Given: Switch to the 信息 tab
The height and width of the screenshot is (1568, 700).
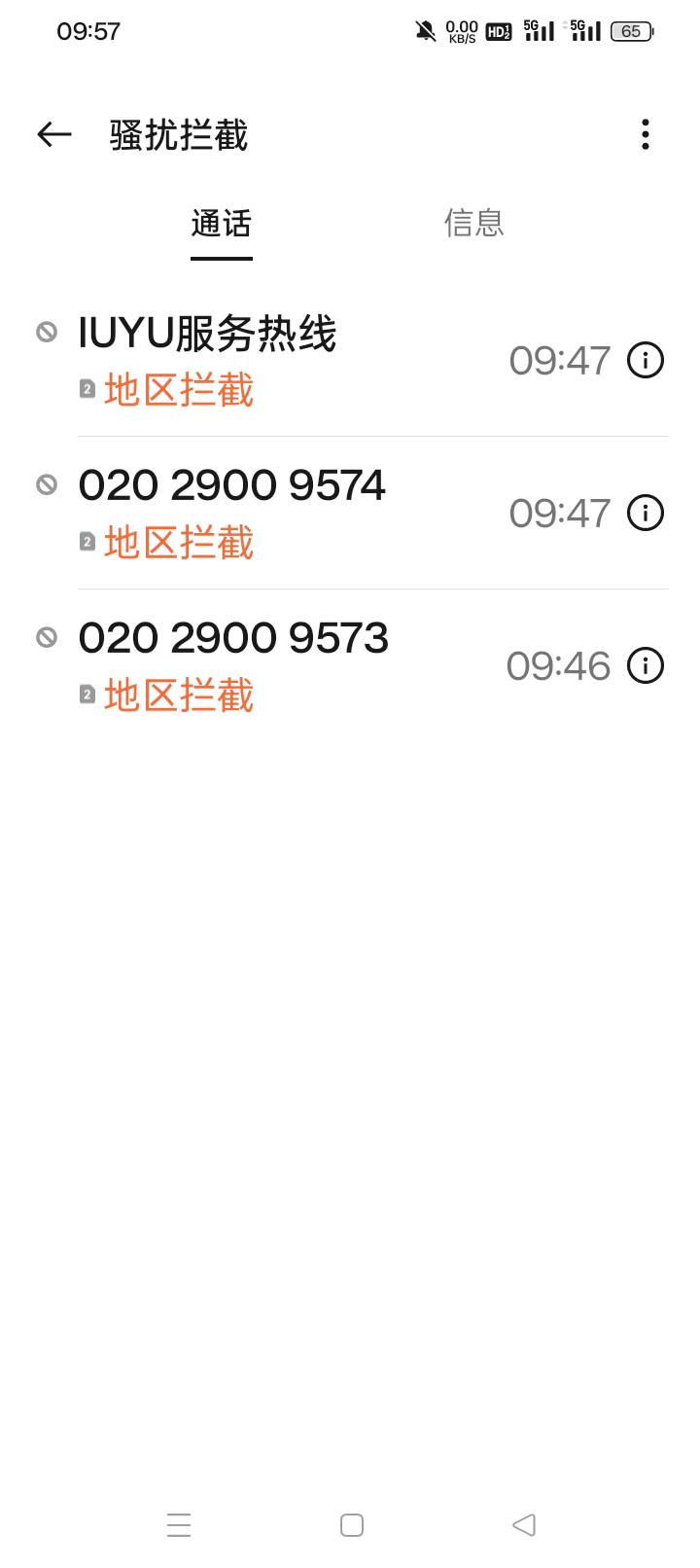Looking at the screenshot, I should tap(473, 224).
